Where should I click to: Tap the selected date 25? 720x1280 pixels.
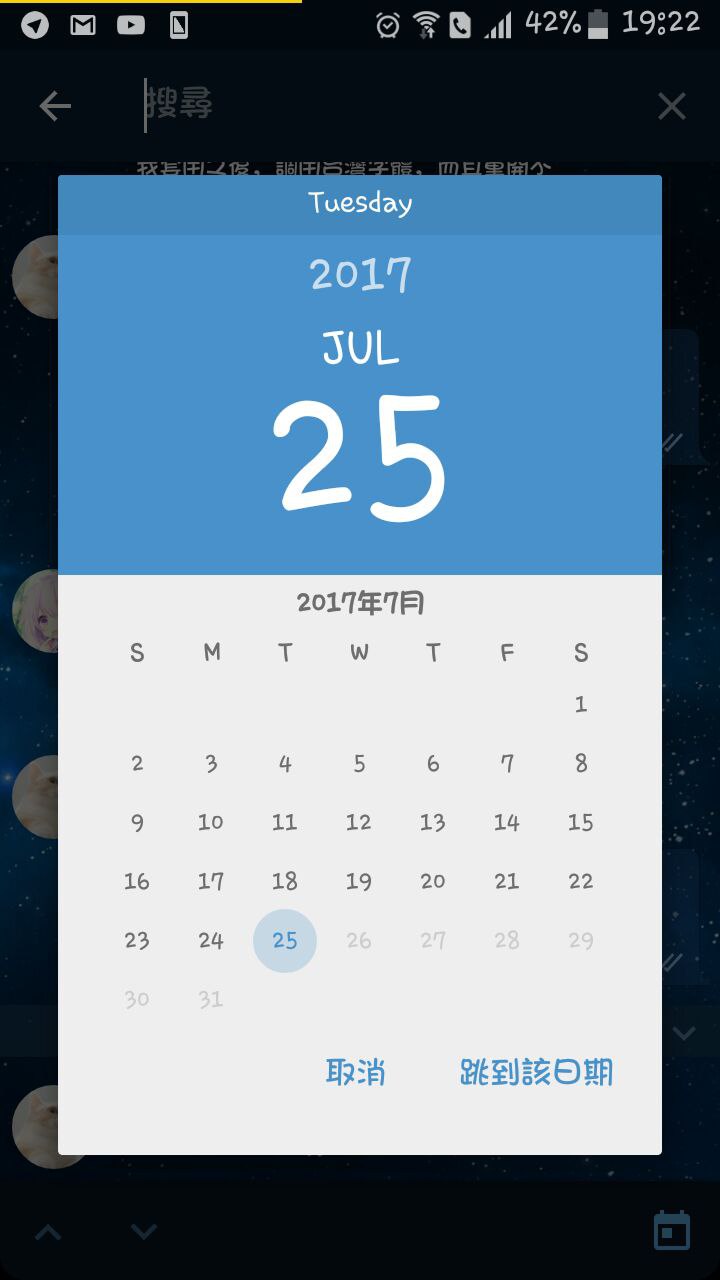coord(285,940)
